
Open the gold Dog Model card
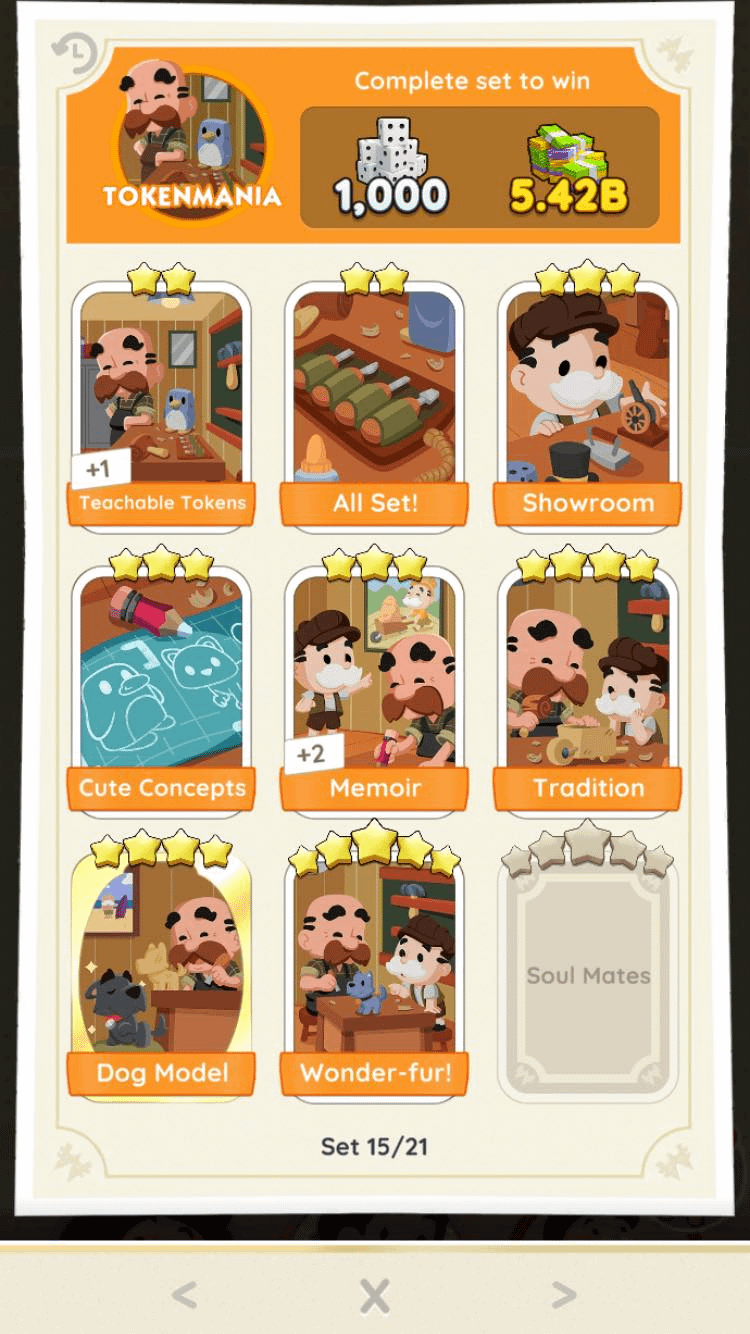(x=162, y=970)
